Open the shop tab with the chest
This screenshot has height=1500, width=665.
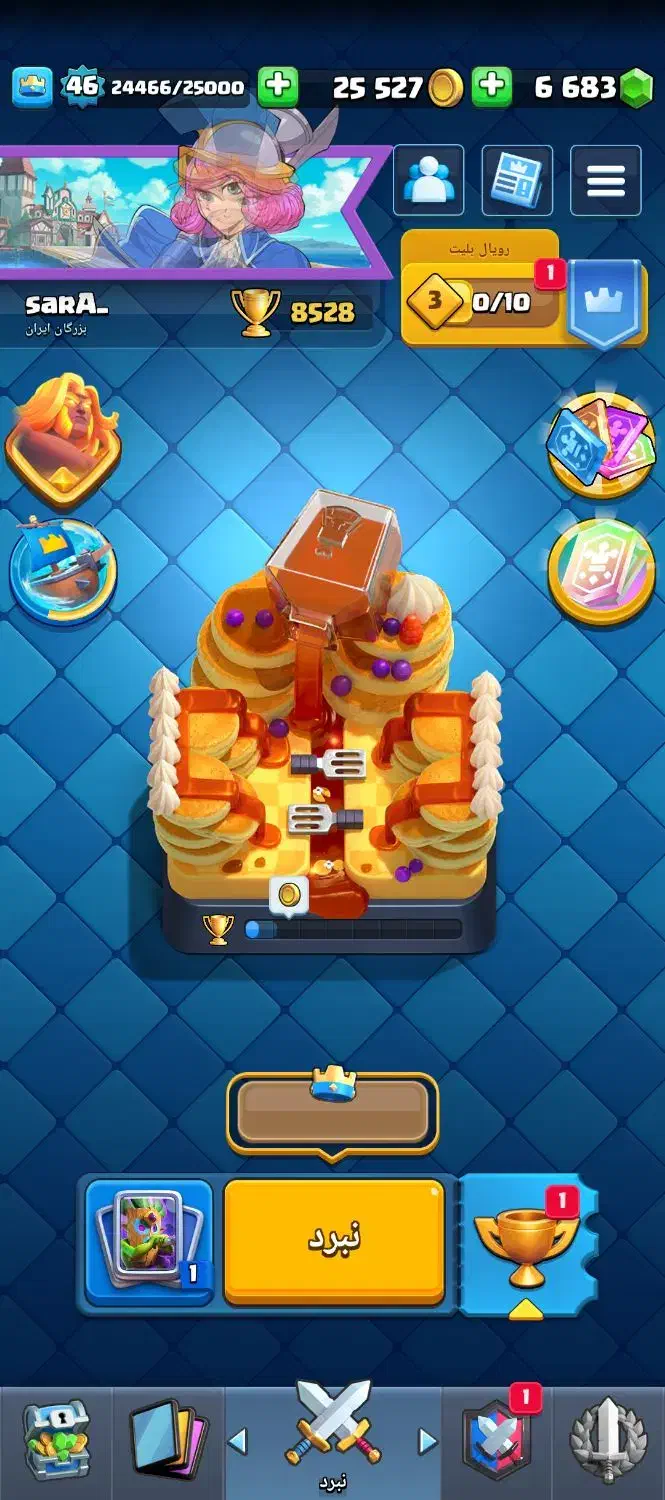point(55,1440)
